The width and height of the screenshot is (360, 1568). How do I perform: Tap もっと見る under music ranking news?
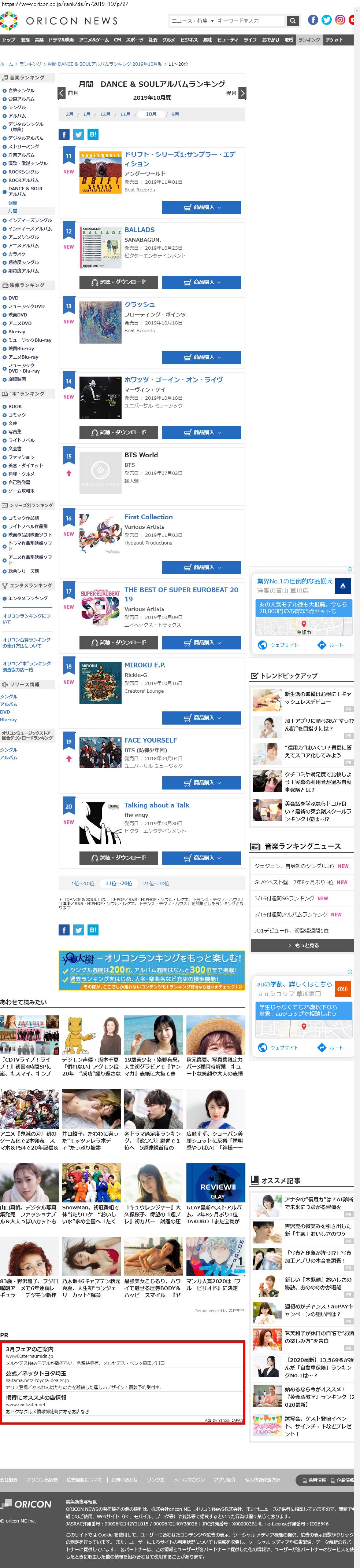(302, 945)
